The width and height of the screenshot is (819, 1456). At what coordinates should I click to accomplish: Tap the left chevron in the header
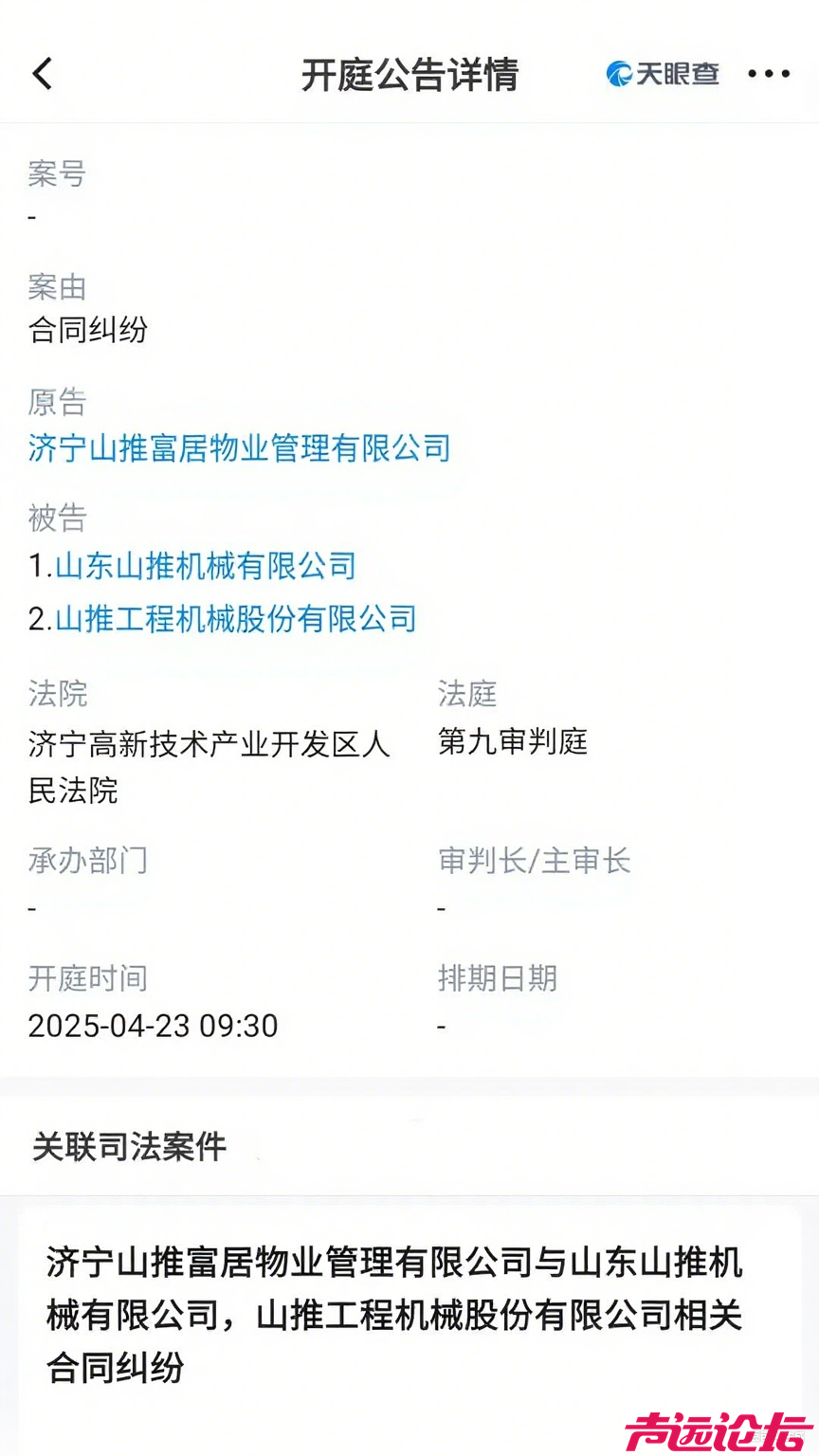coord(42,73)
